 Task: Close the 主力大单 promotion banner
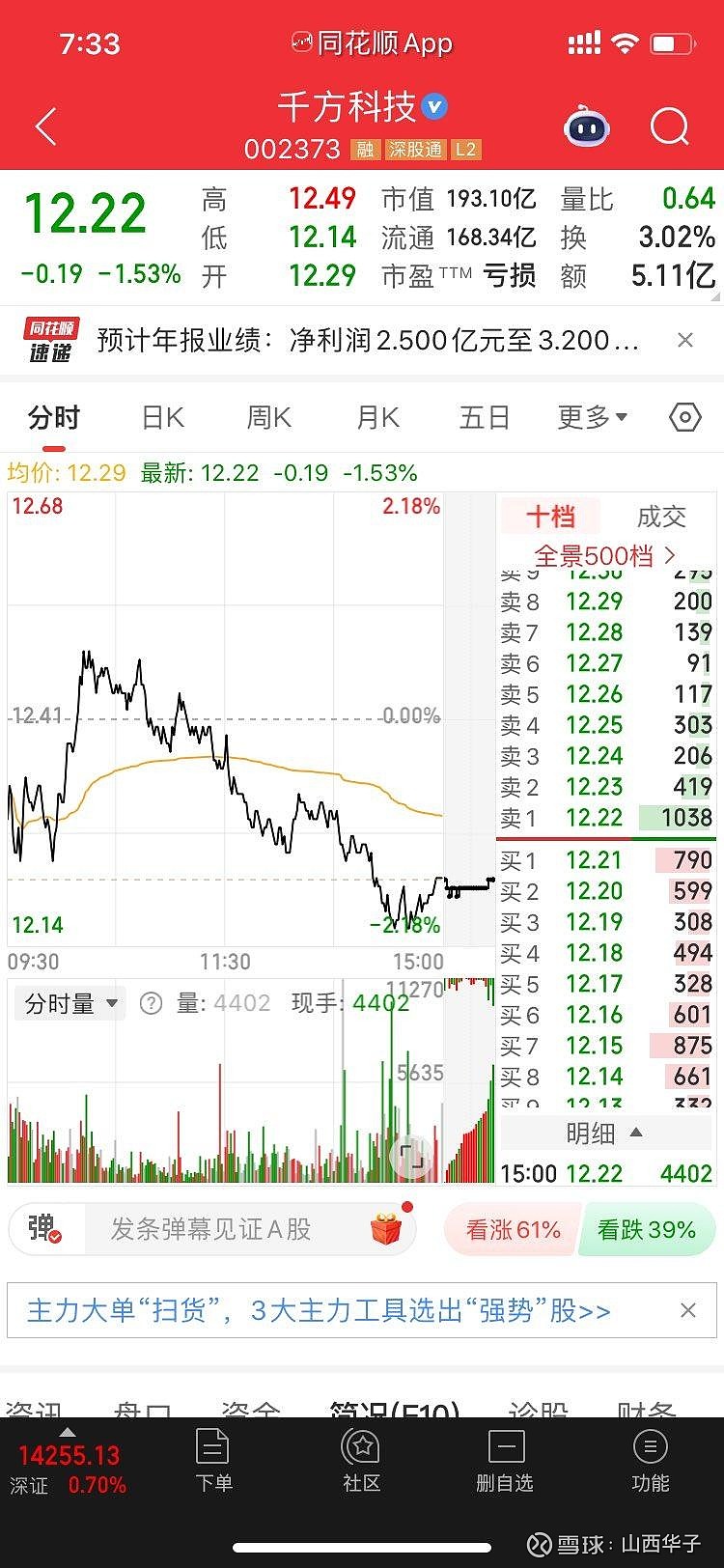[x=687, y=1310]
